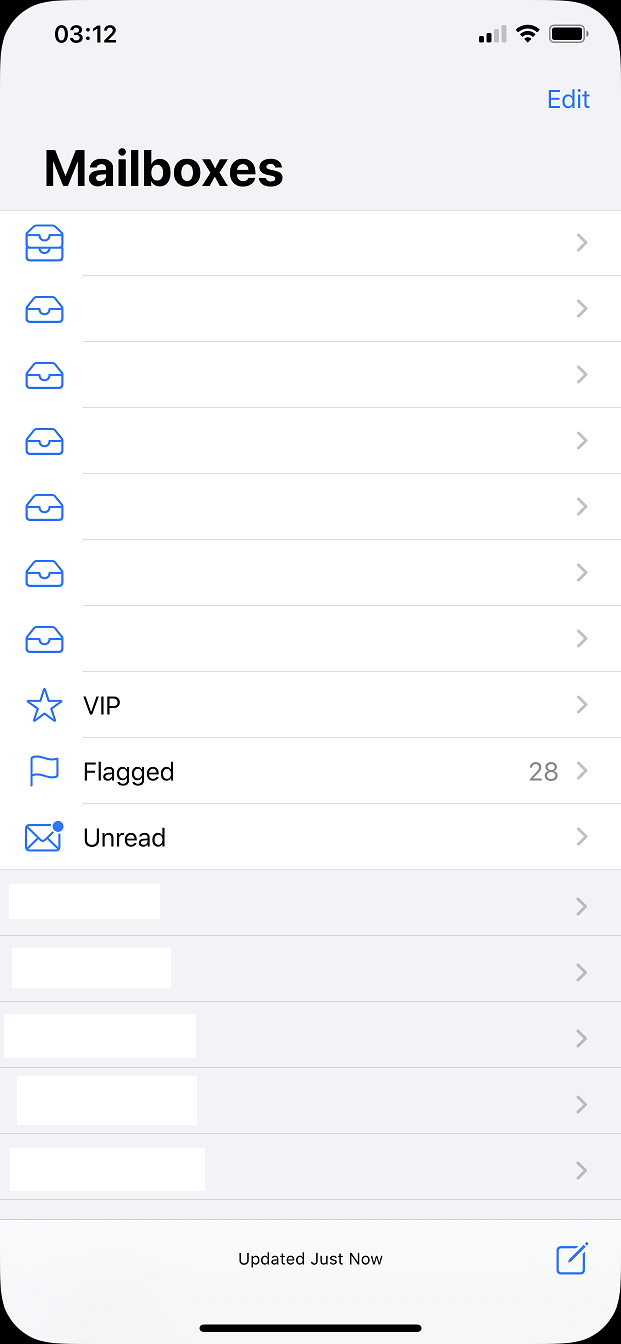Open the Unread mailbox
The height and width of the screenshot is (1344, 621).
click(x=310, y=837)
